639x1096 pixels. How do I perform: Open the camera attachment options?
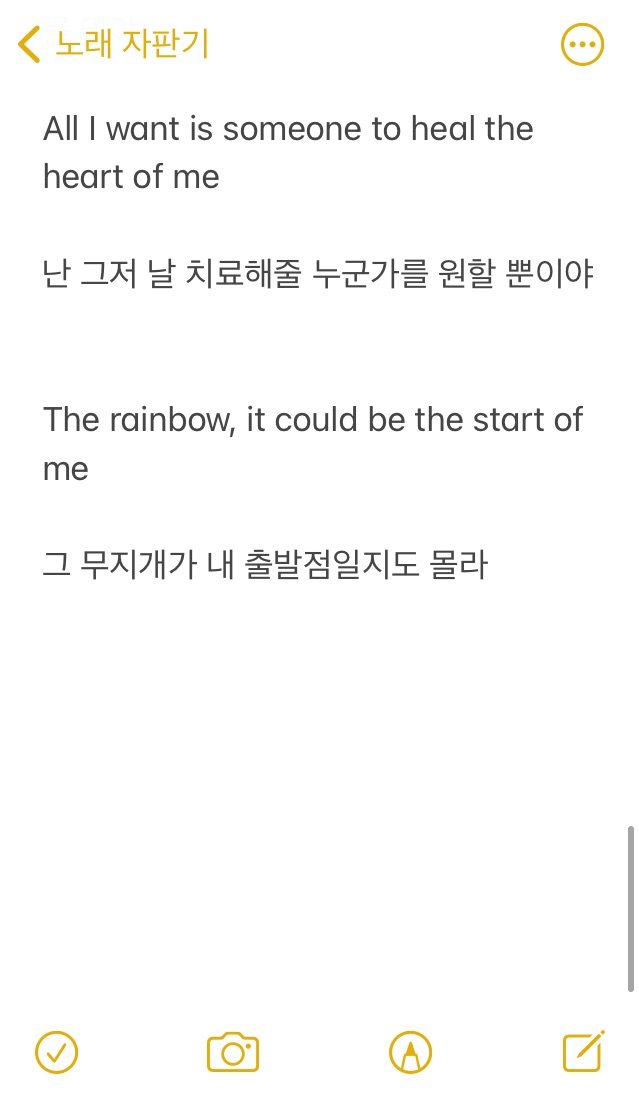pos(233,1051)
